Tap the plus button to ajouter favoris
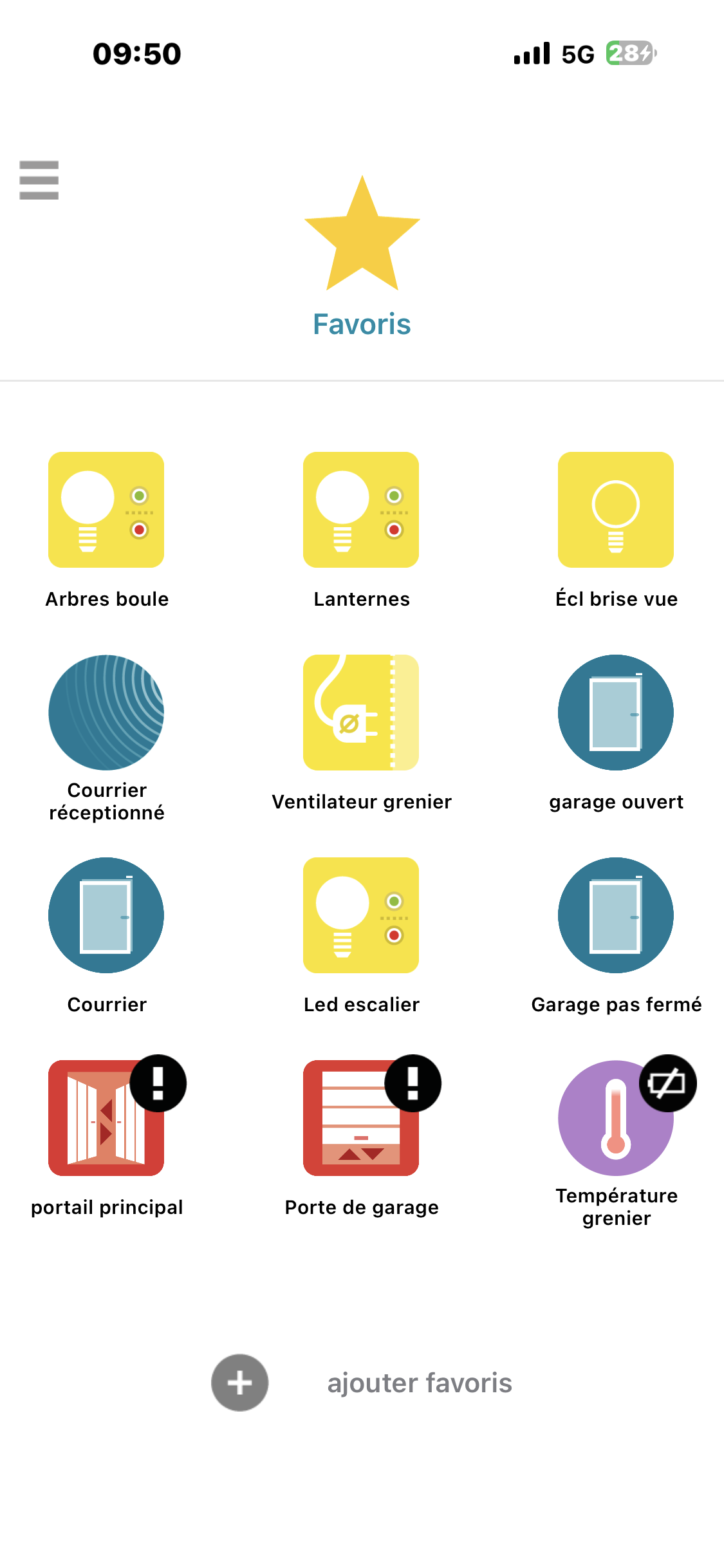Image resolution: width=724 pixels, height=1568 pixels. pos(240,1383)
